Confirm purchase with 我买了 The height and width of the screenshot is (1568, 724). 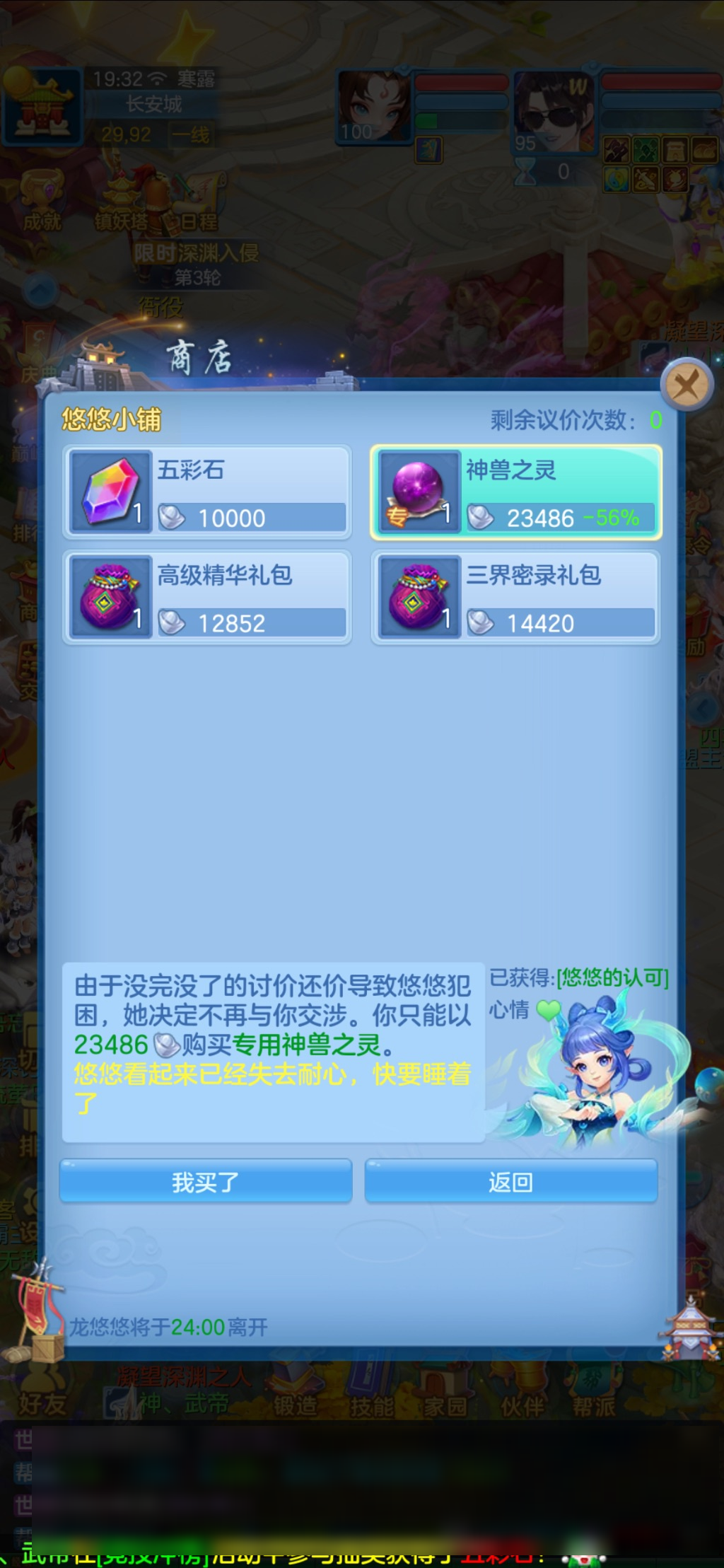click(x=206, y=1182)
